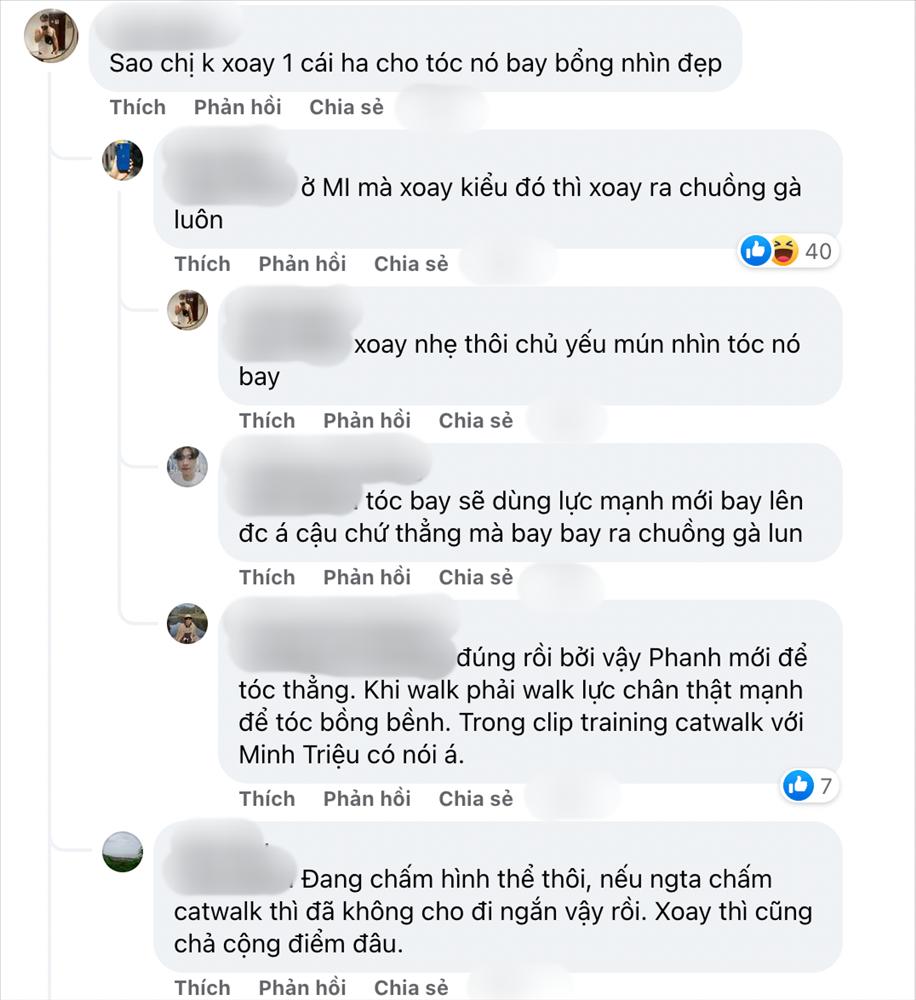
Task: Share the 'tóc bay sẽ dùng lực mạnh' comment
Action: [475, 577]
